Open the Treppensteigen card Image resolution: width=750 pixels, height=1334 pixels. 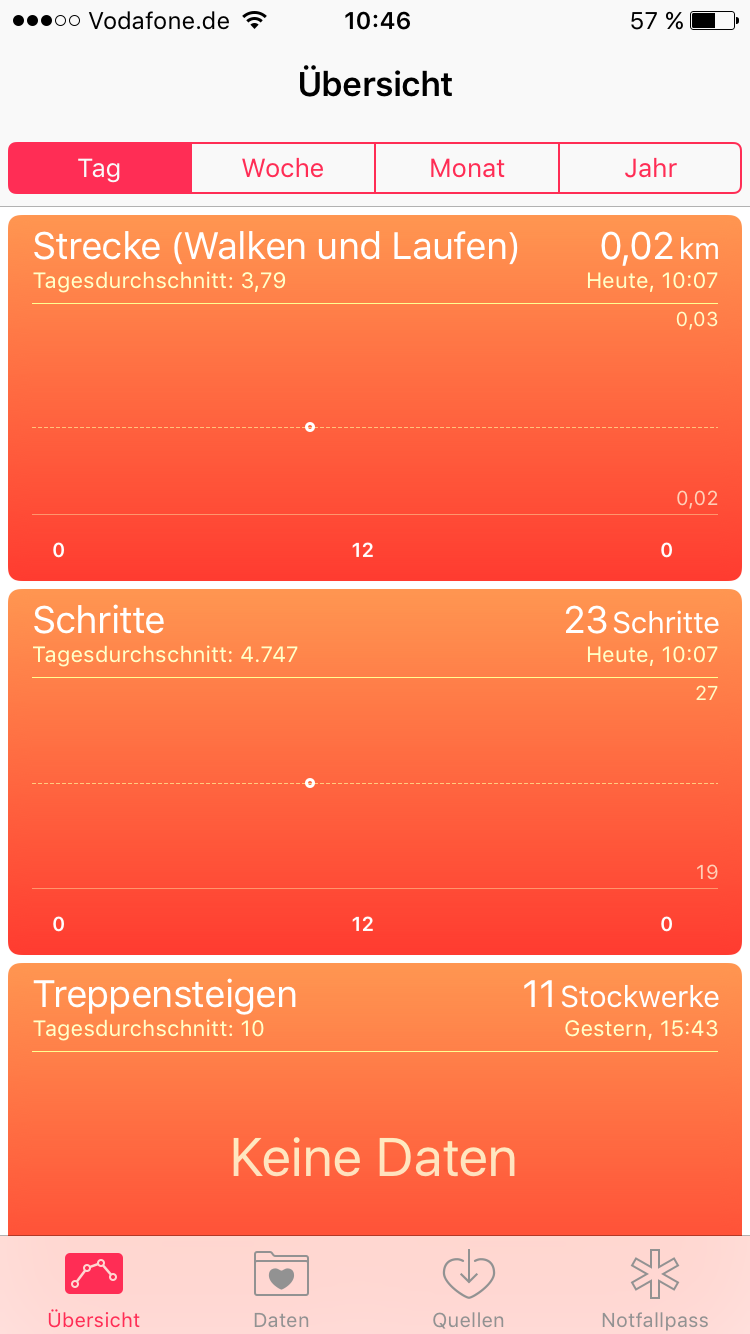pos(375,1100)
